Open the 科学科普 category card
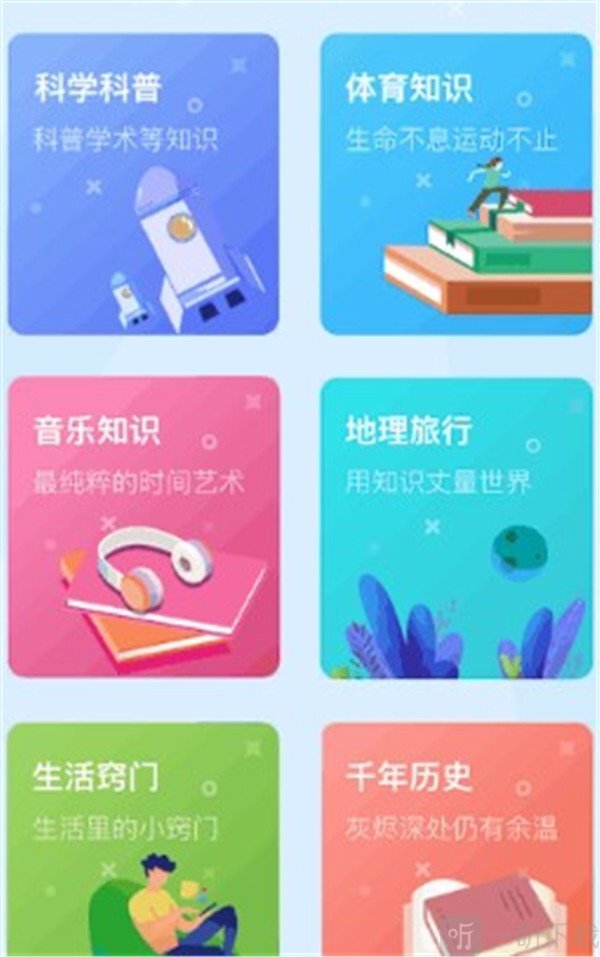 click(x=143, y=184)
